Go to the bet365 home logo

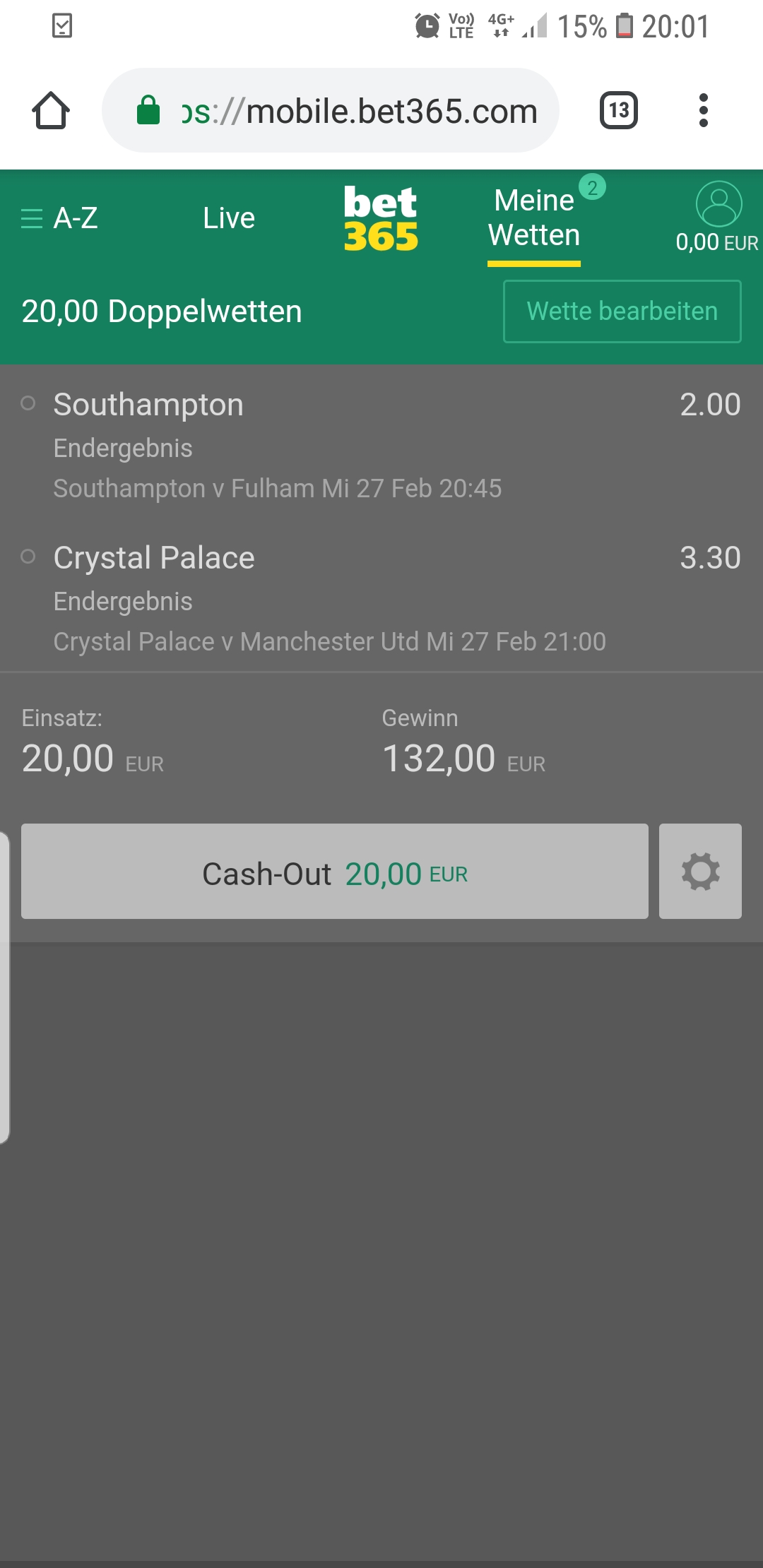coord(381,218)
